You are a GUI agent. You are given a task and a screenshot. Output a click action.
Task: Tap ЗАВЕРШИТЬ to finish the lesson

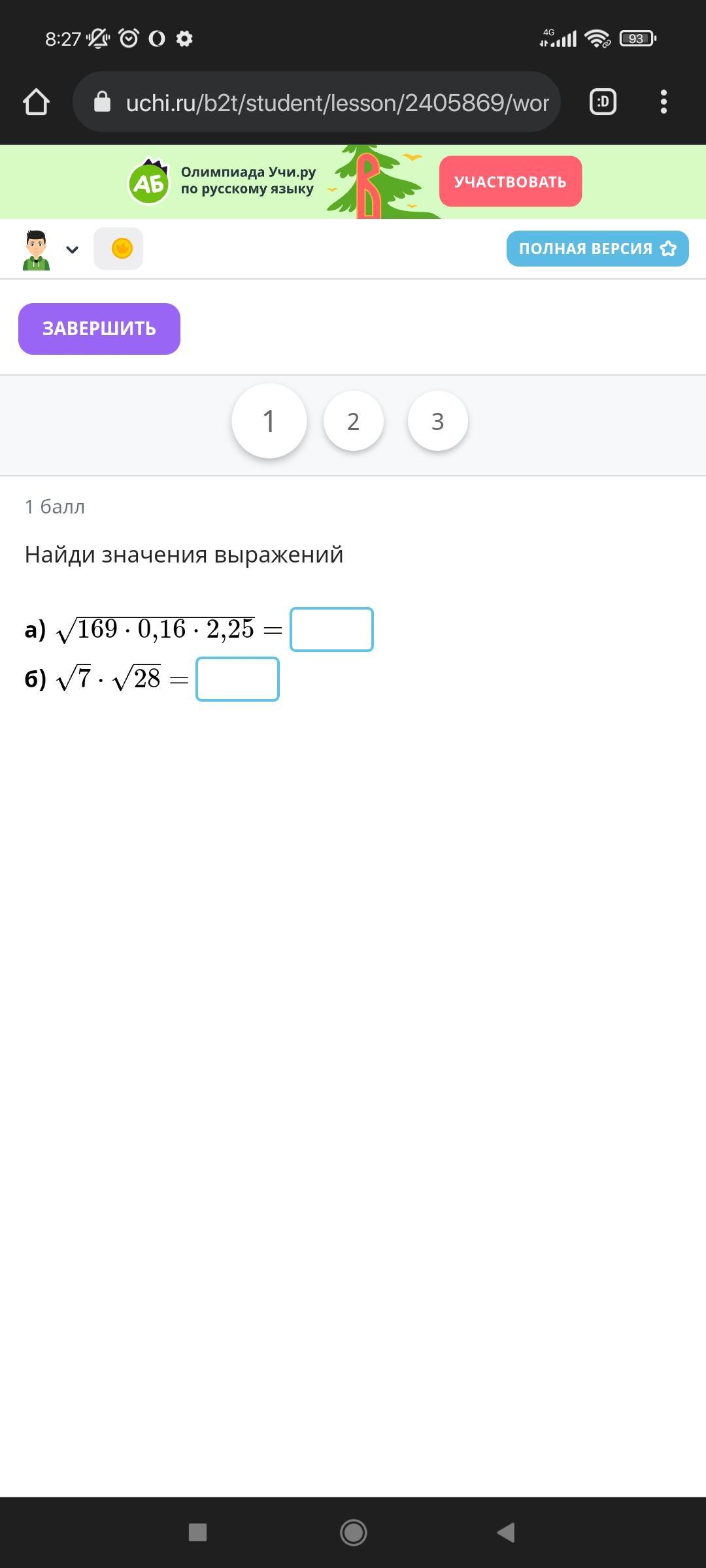click(x=99, y=329)
